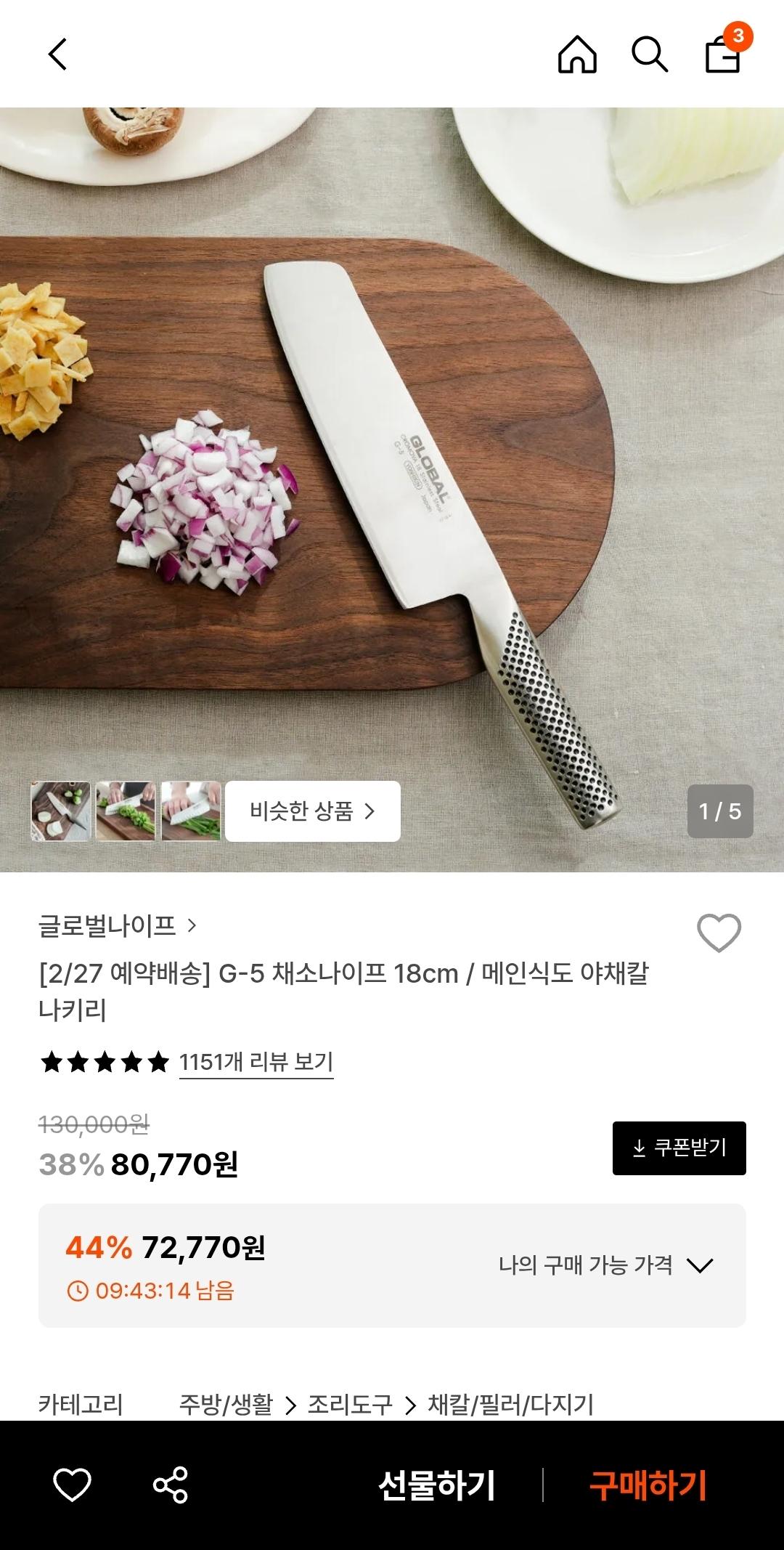
Task: Add product to wishlist heart beside title
Action: [719, 933]
